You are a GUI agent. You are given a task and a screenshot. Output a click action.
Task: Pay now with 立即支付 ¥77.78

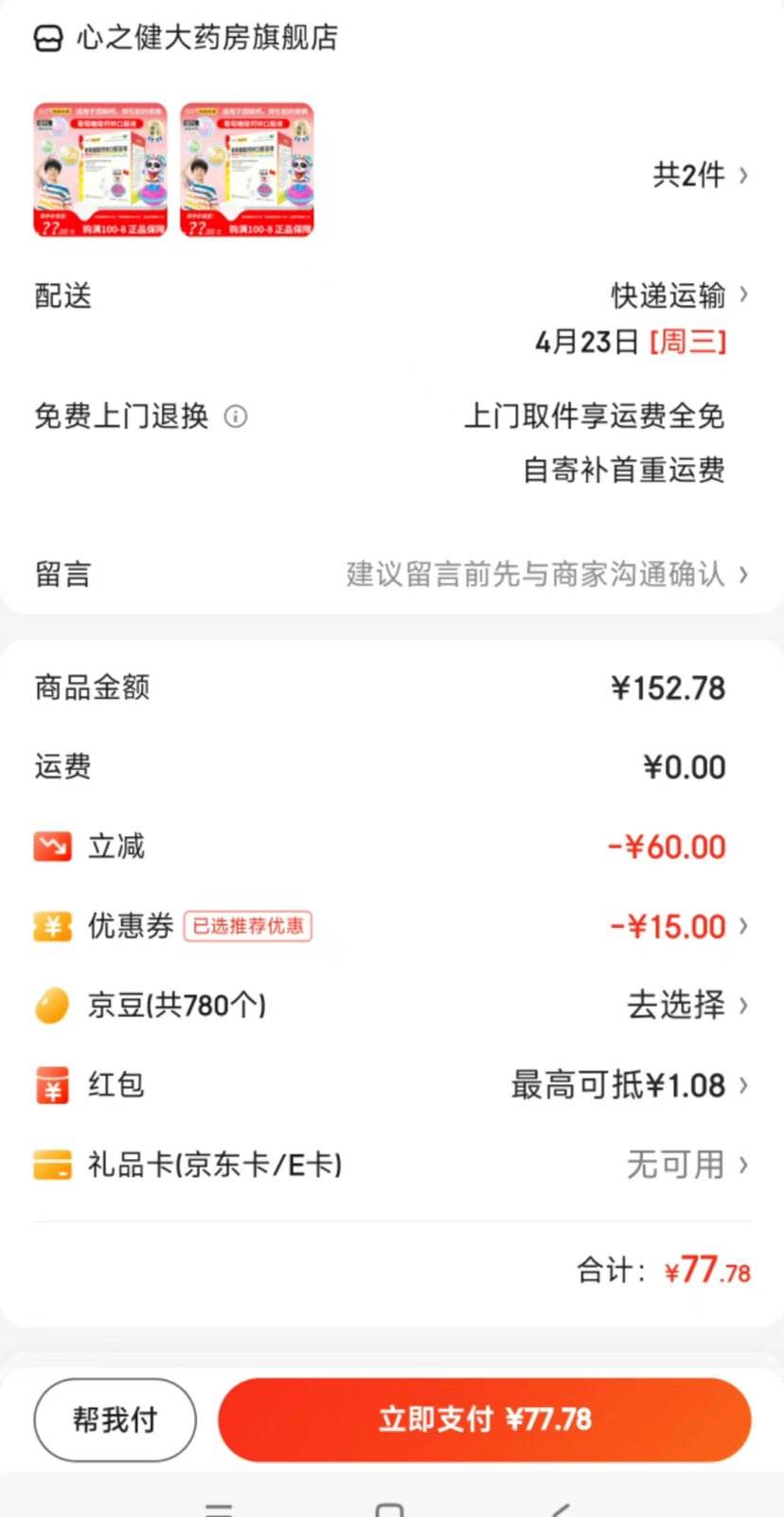click(484, 1419)
